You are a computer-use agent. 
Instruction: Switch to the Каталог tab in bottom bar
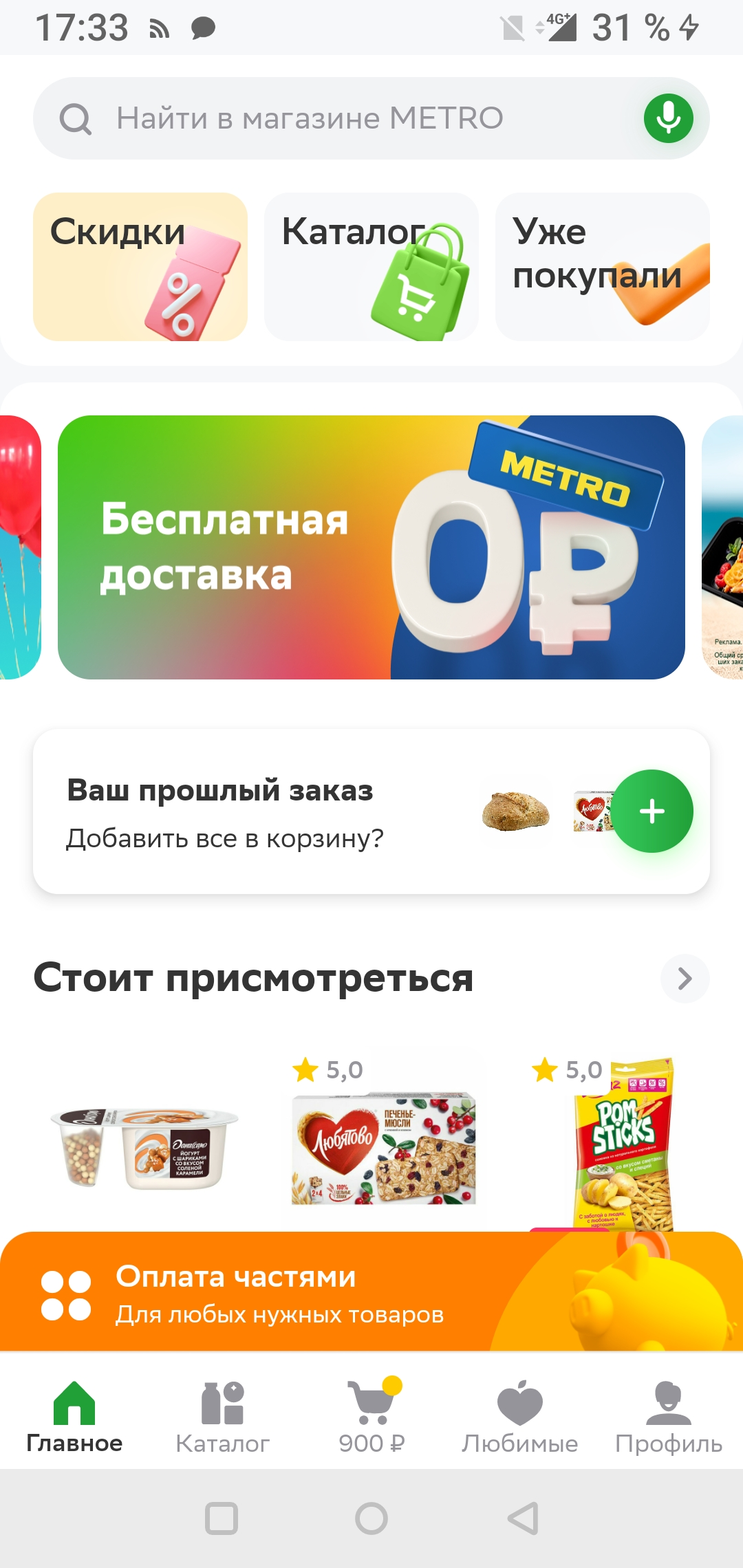pyautogui.click(x=223, y=1417)
